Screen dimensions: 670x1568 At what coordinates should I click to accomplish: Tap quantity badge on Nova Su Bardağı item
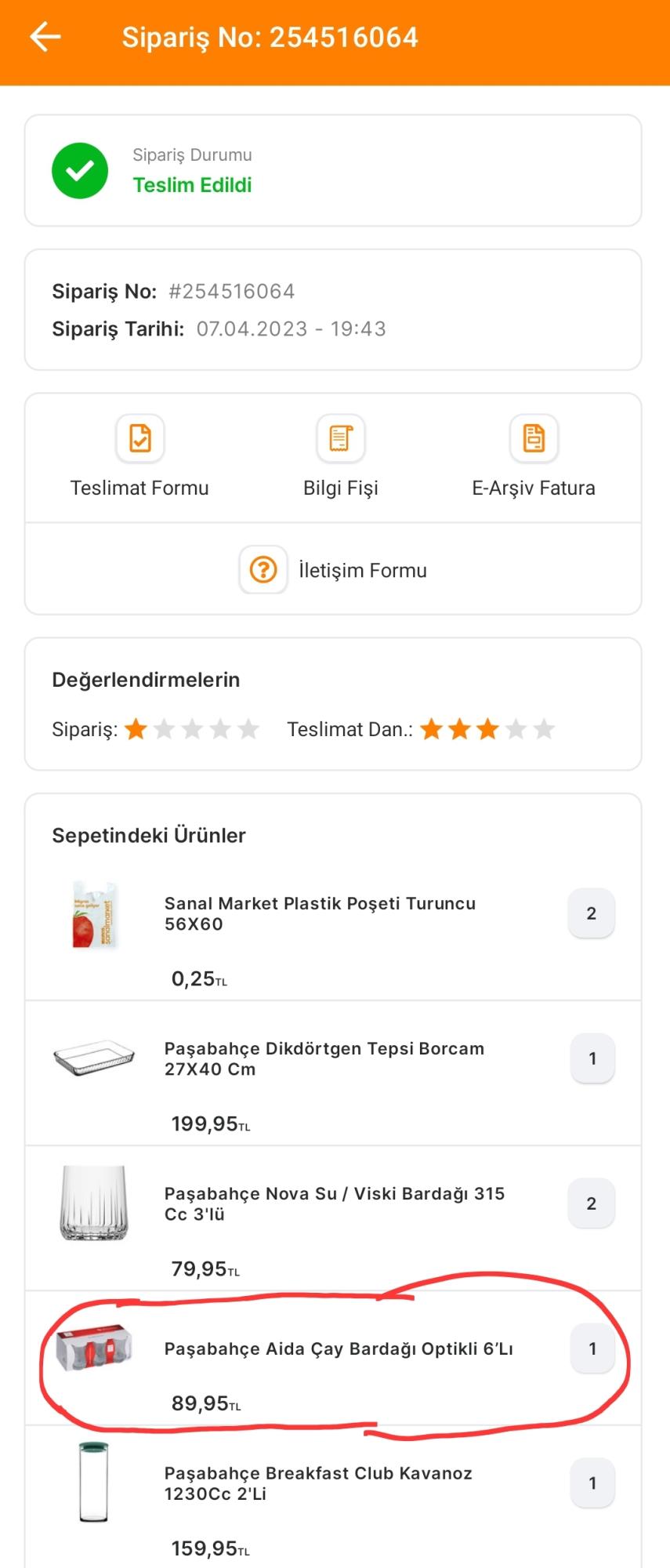(592, 1203)
